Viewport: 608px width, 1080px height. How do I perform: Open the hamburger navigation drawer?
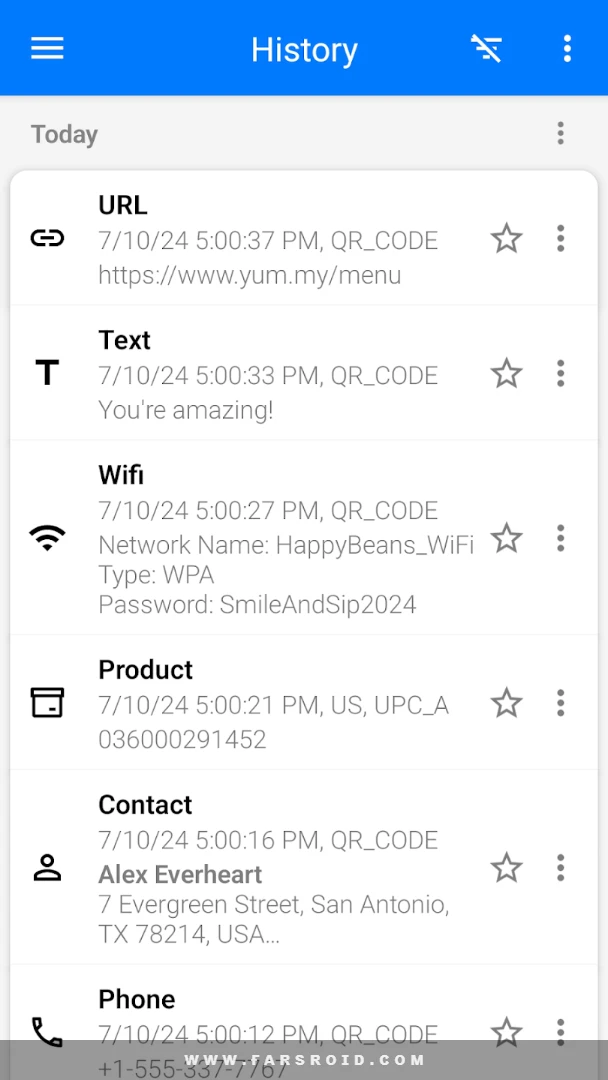click(48, 48)
